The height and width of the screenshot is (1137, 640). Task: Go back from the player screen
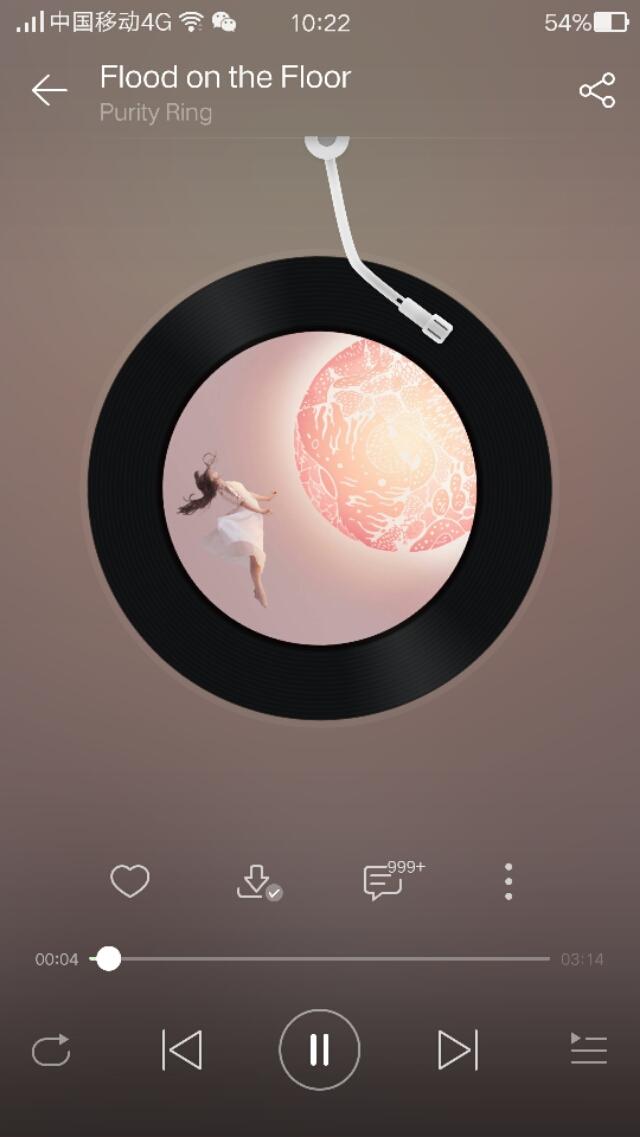48,91
